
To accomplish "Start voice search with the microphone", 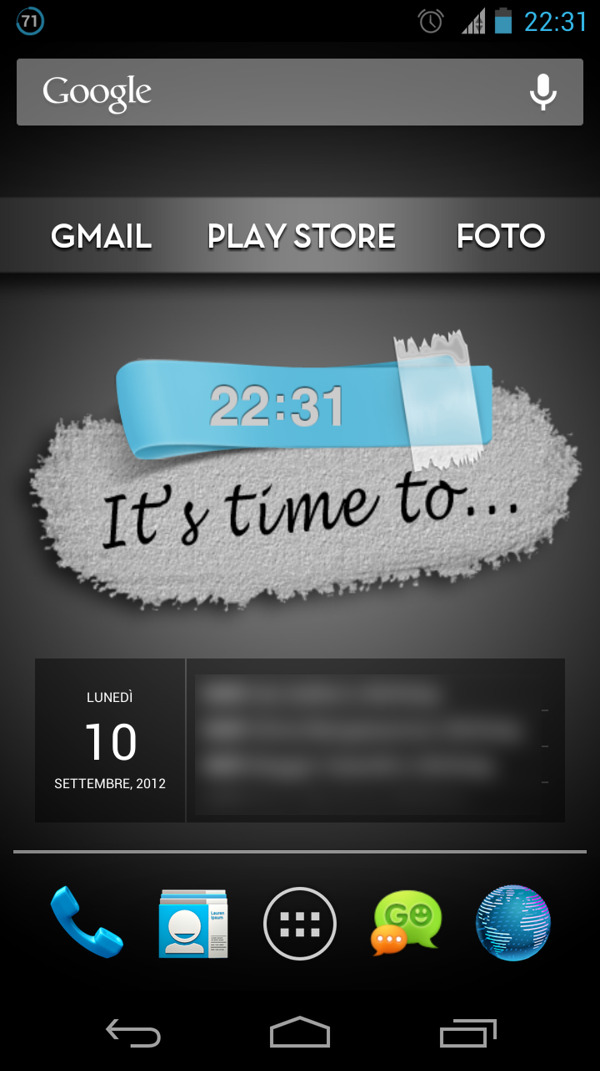I will (x=543, y=92).
